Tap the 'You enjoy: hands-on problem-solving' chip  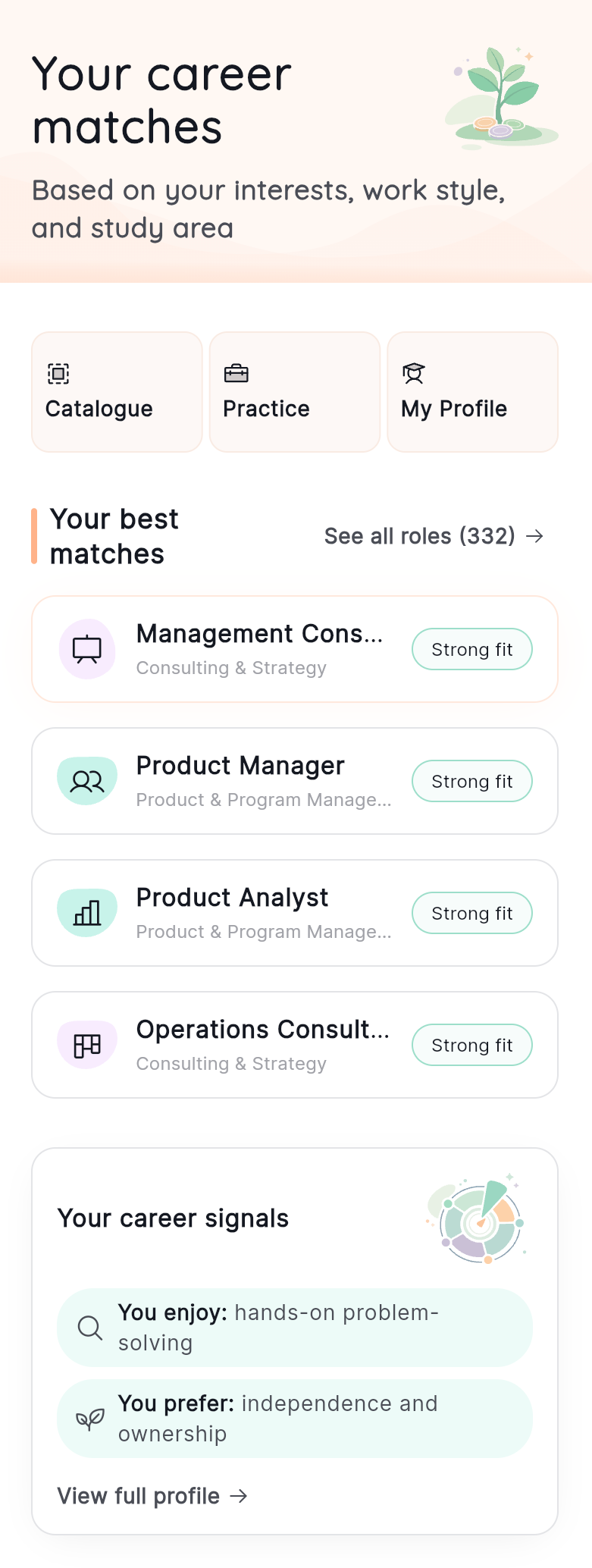pyautogui.click(x=295, y=1328)
